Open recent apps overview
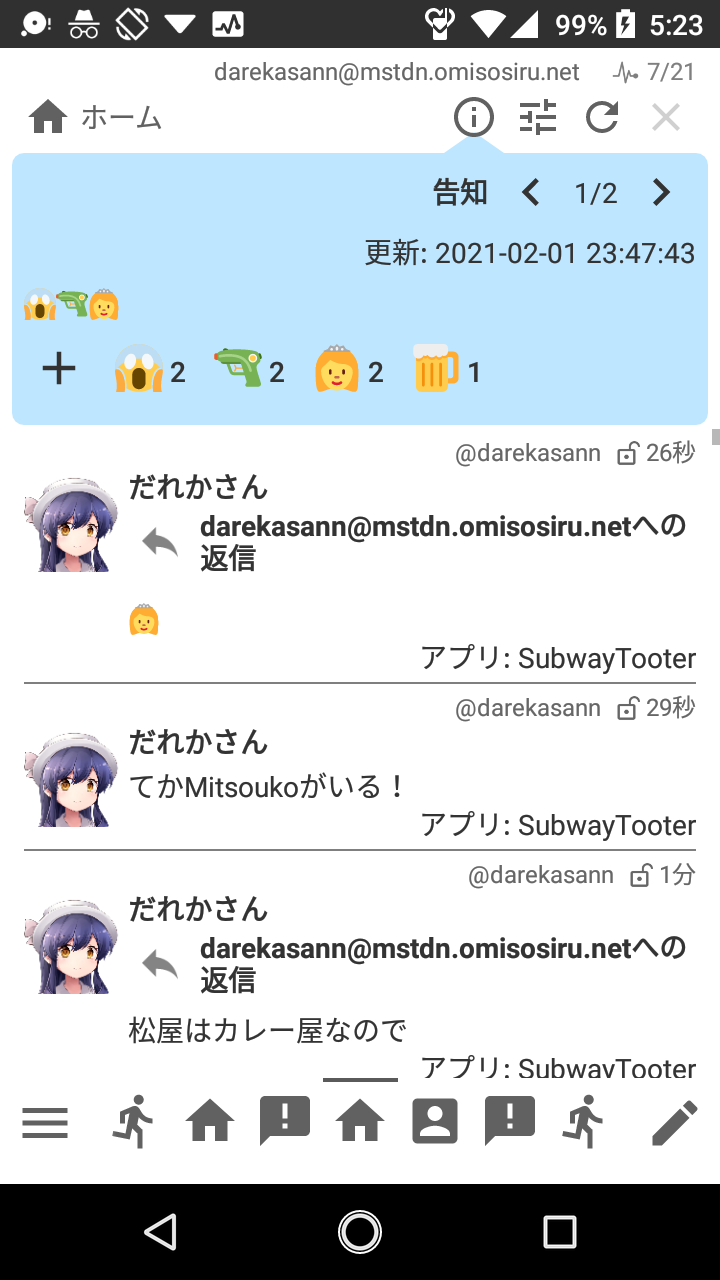Image resolution: width=720 pixels, height=1280 pixels. (560, 1232)
